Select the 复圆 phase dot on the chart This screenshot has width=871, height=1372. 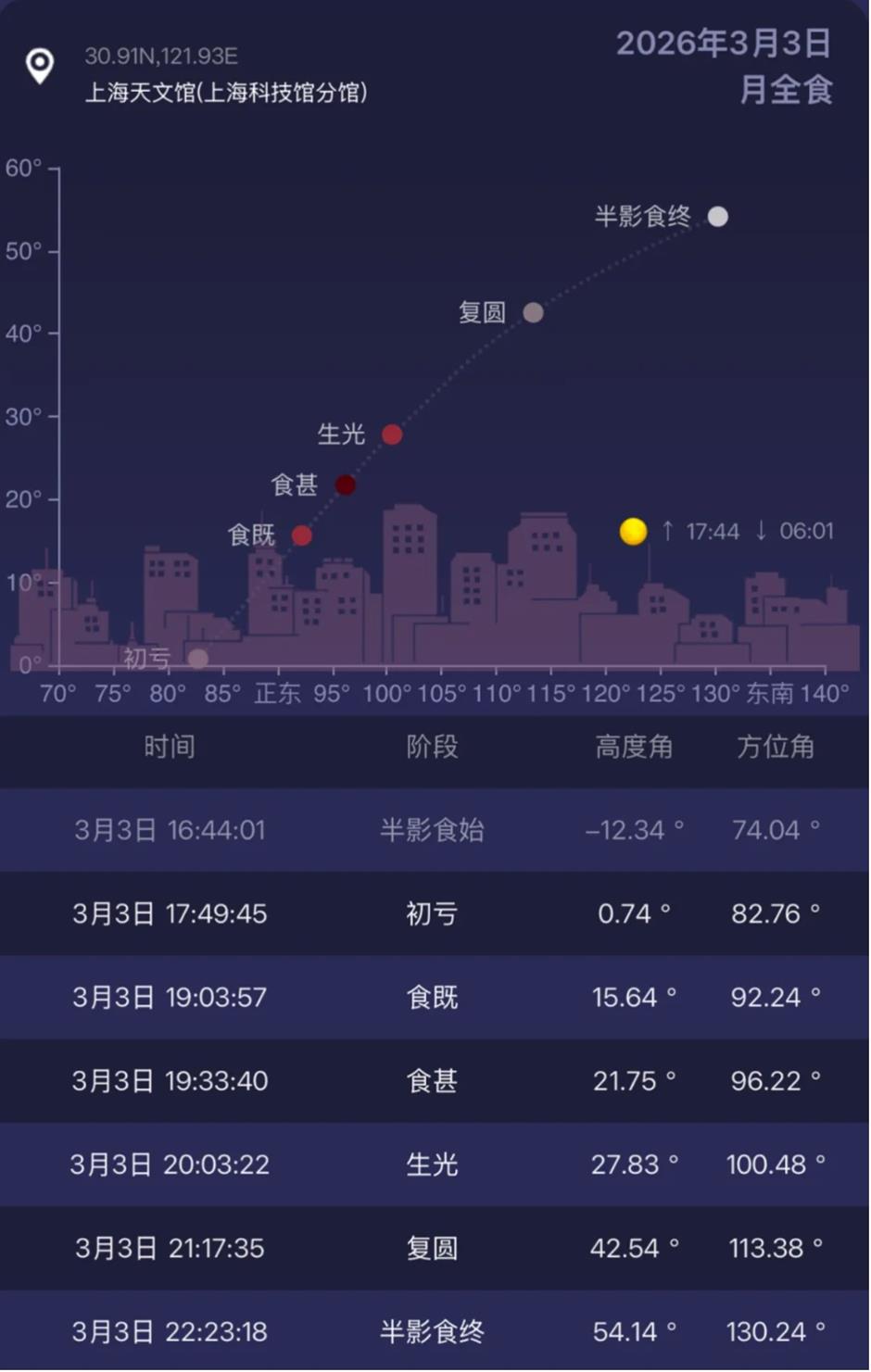tap(534, 313)
